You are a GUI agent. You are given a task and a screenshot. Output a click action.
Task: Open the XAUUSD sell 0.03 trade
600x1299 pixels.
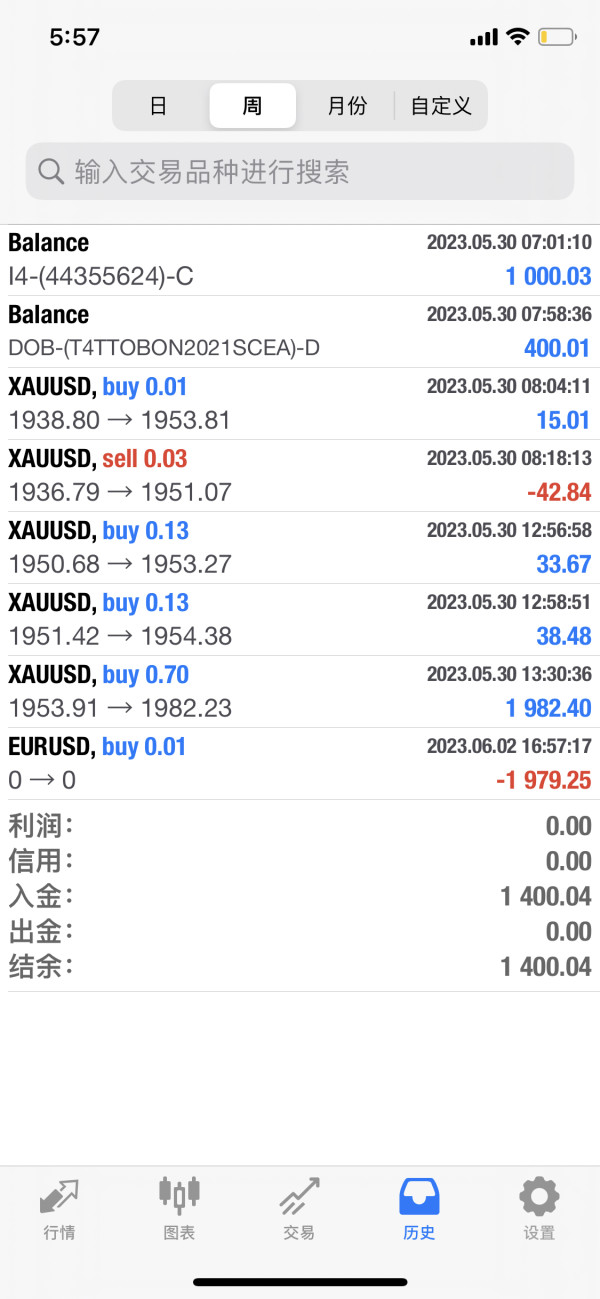click(x=300, y=476)
